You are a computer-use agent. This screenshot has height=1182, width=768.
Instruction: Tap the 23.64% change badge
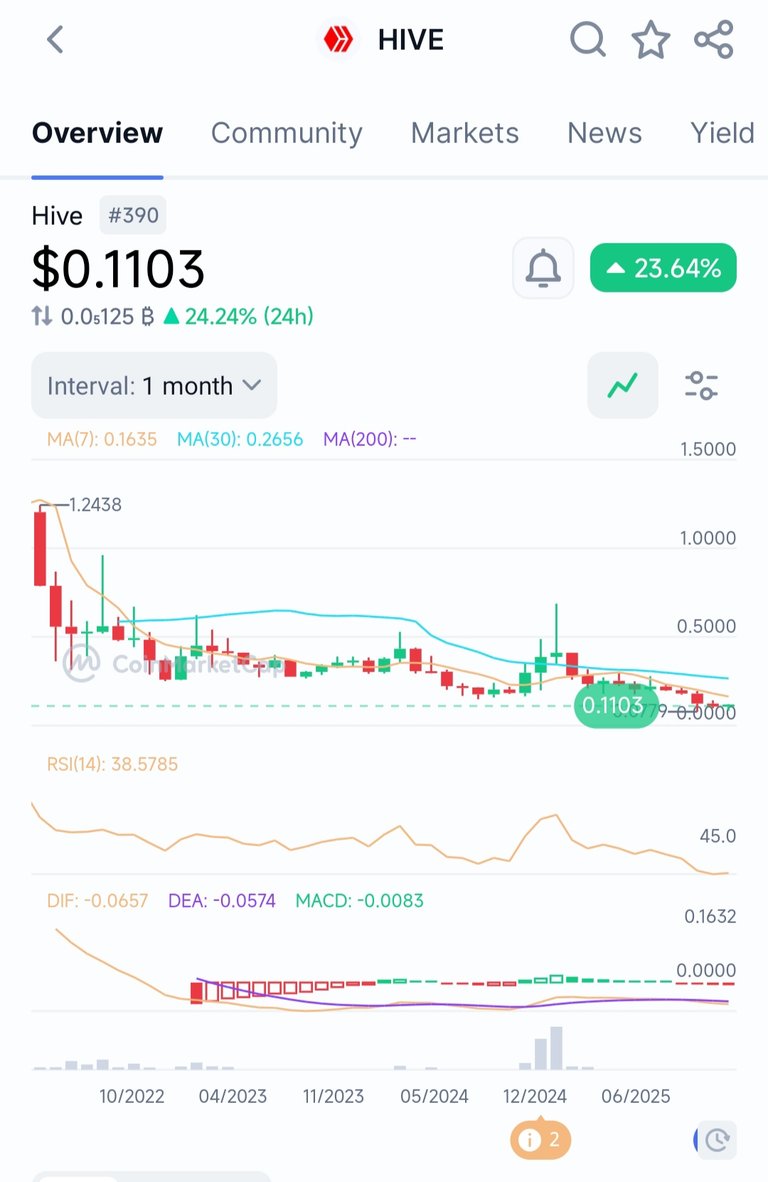click(663, 268)
